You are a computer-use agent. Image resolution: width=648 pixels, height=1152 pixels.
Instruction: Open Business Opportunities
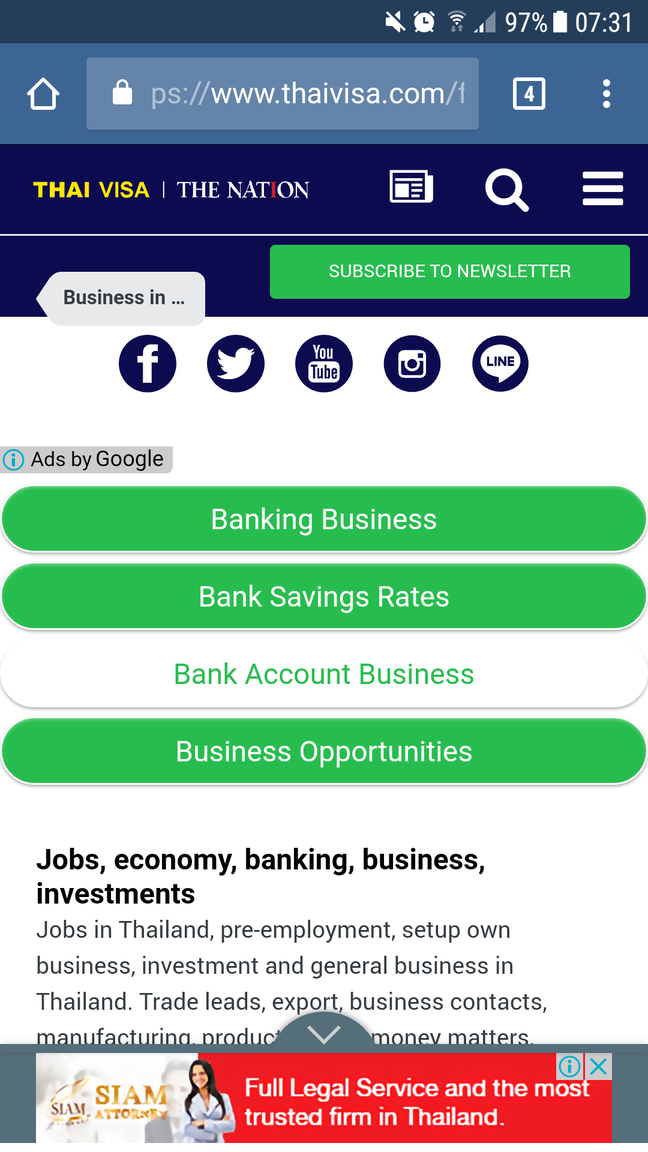[x=324, y=751]
